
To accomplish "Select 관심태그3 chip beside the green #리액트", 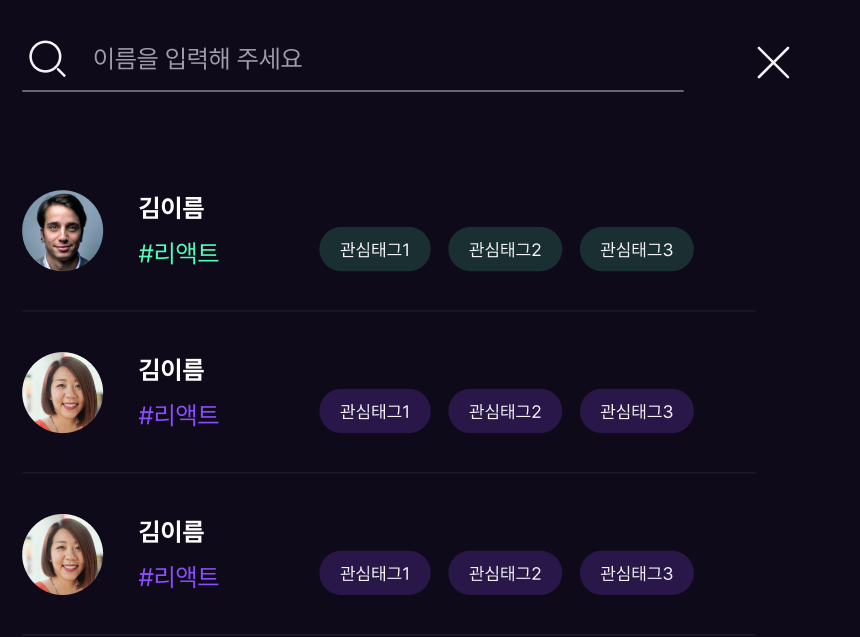I will click(636, 249).
